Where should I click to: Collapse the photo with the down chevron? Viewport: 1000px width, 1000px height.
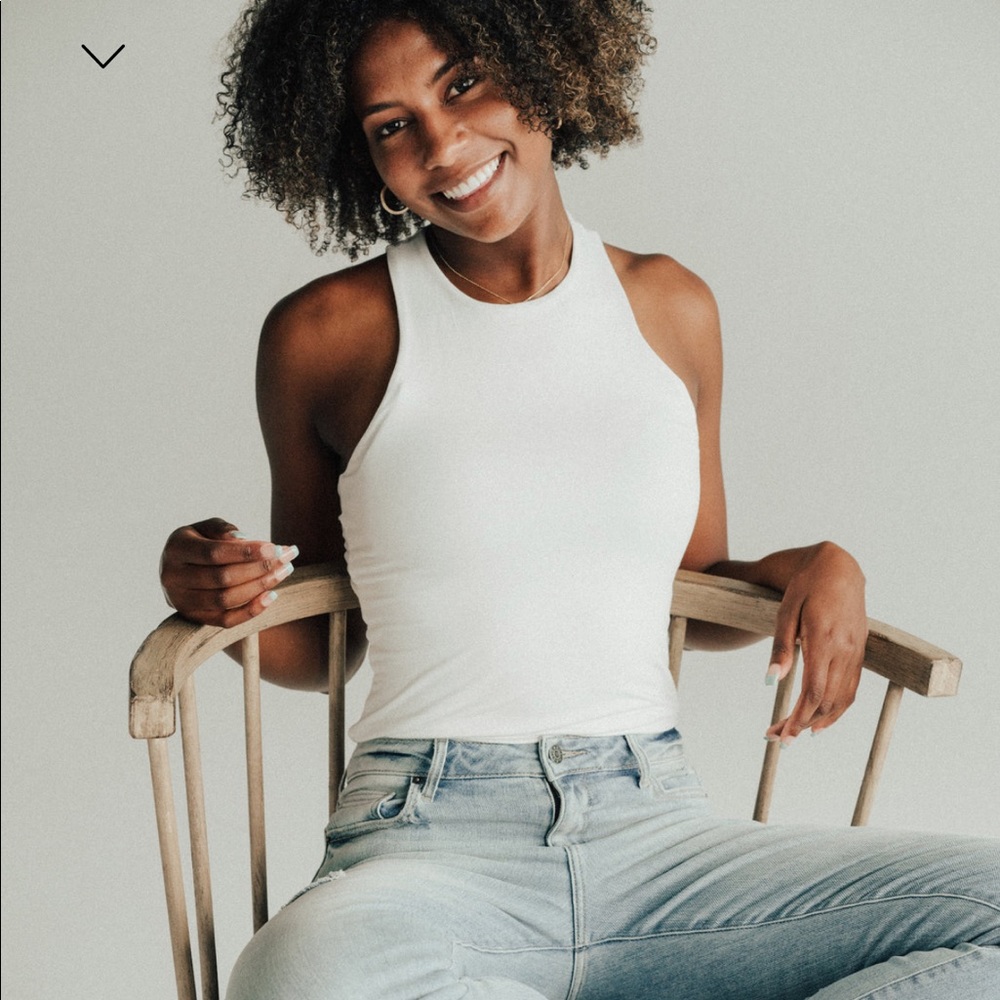(103, 56)
